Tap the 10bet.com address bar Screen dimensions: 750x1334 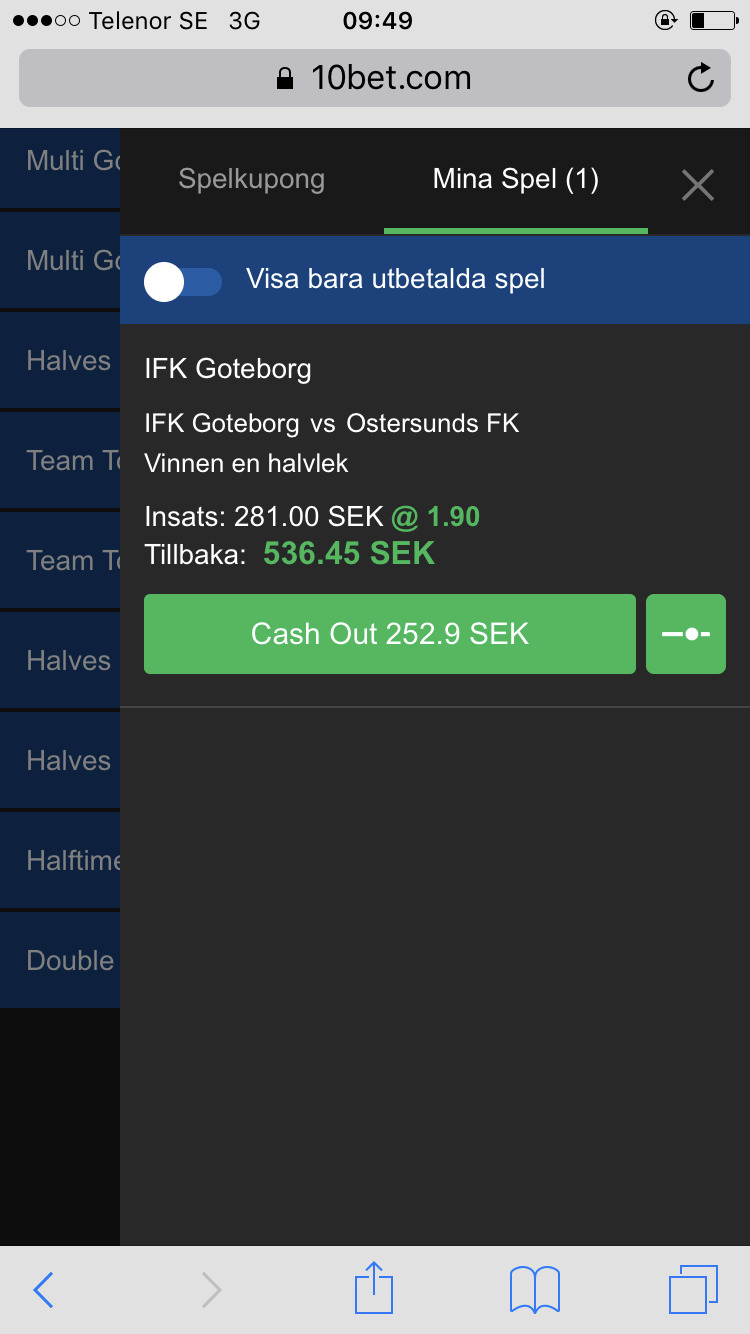coord(375,78)
